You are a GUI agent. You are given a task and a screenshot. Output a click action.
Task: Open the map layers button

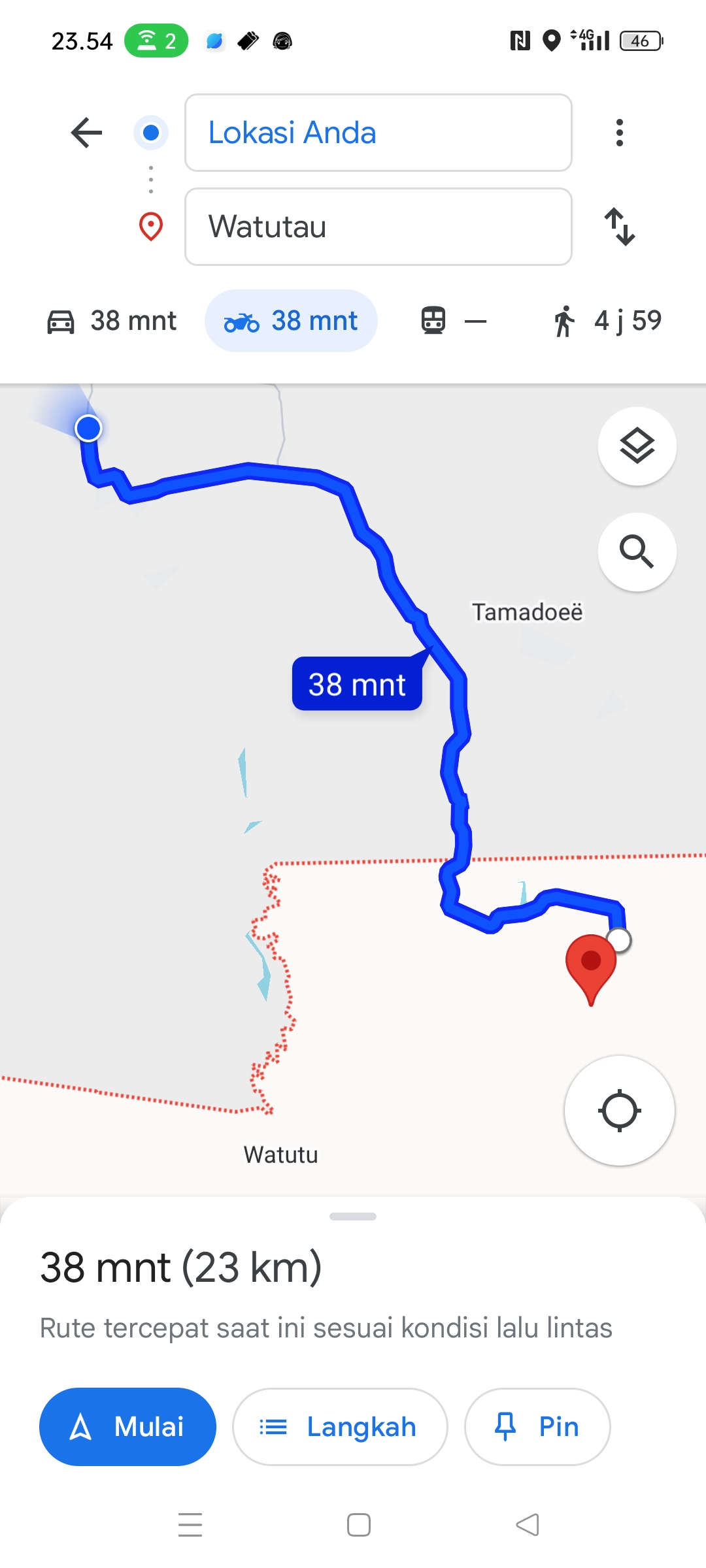point(637,446)
